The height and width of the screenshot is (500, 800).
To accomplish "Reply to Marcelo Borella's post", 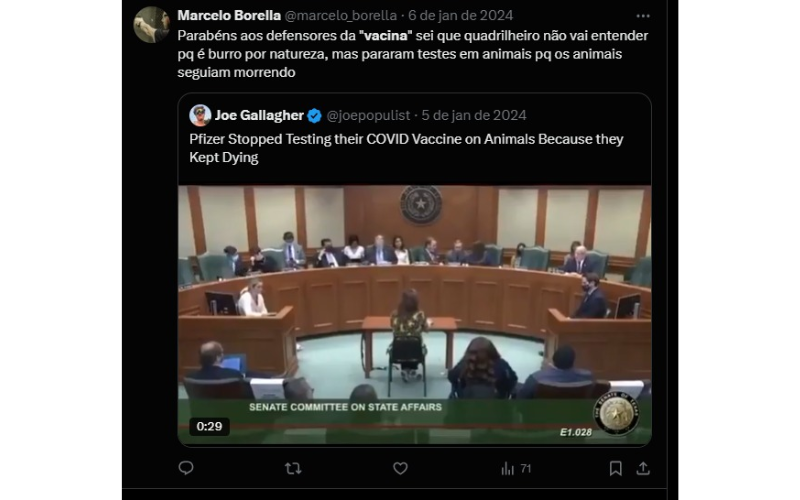I will coord(186,468).
